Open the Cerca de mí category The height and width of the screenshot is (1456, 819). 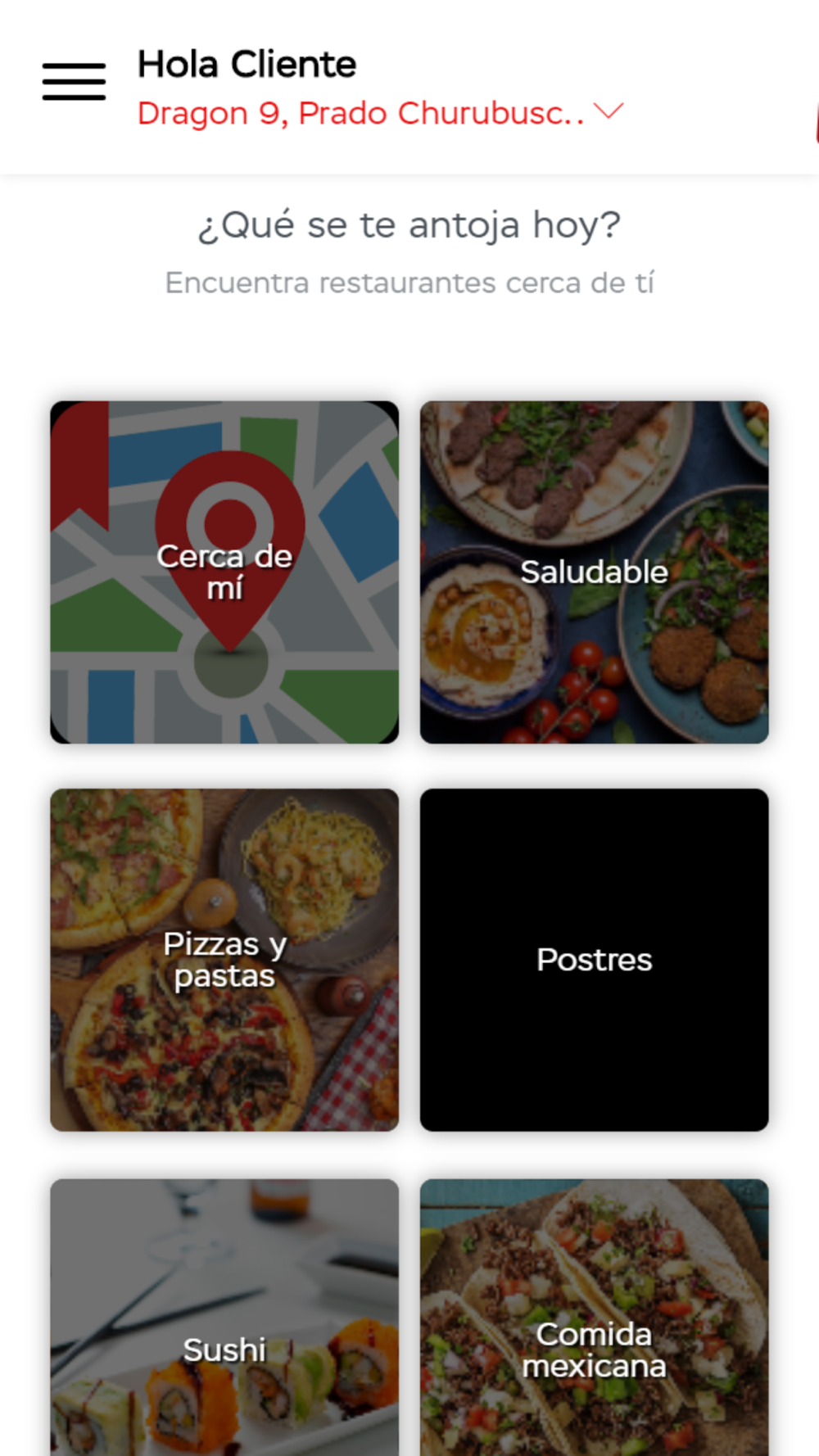(x=224, y=572)
